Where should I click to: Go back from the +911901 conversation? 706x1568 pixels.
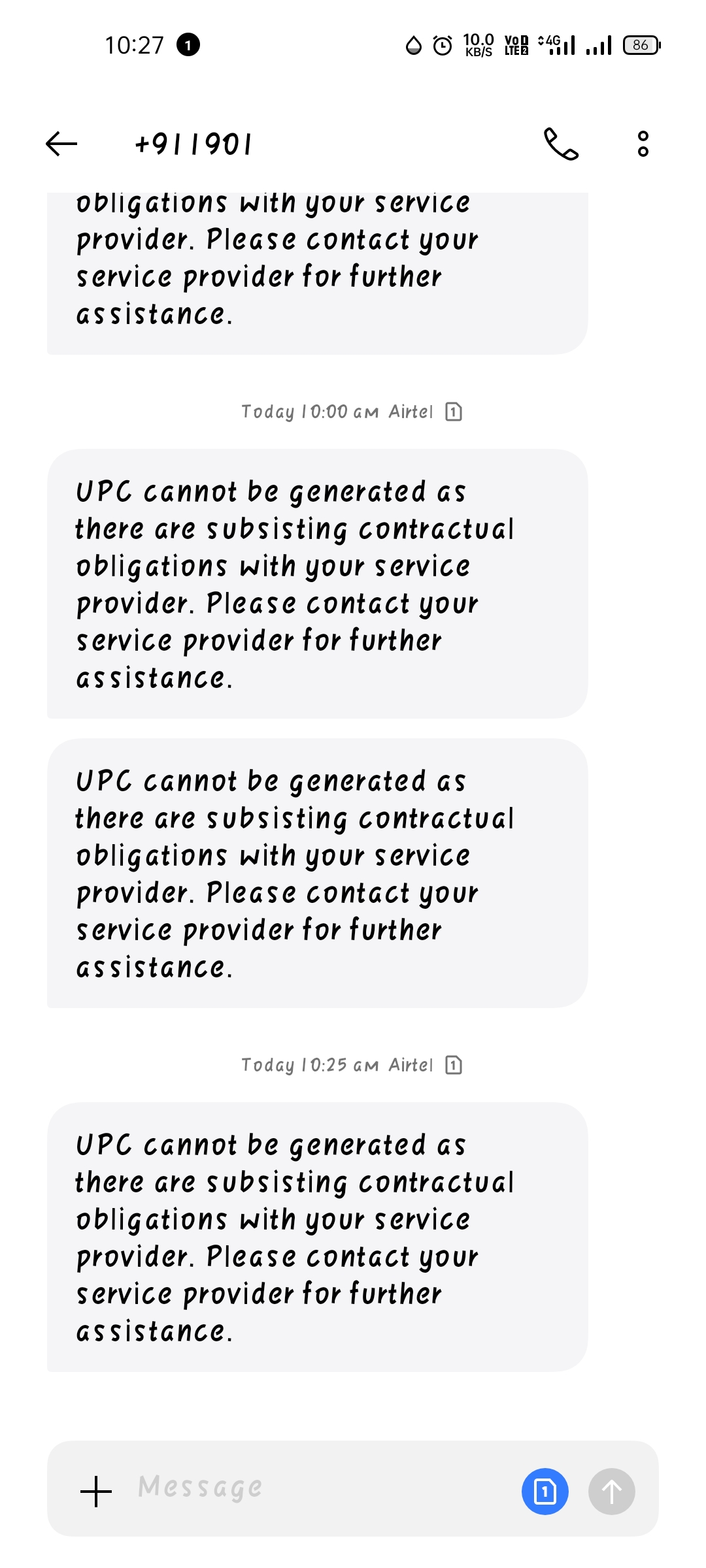tap(61, 144)
